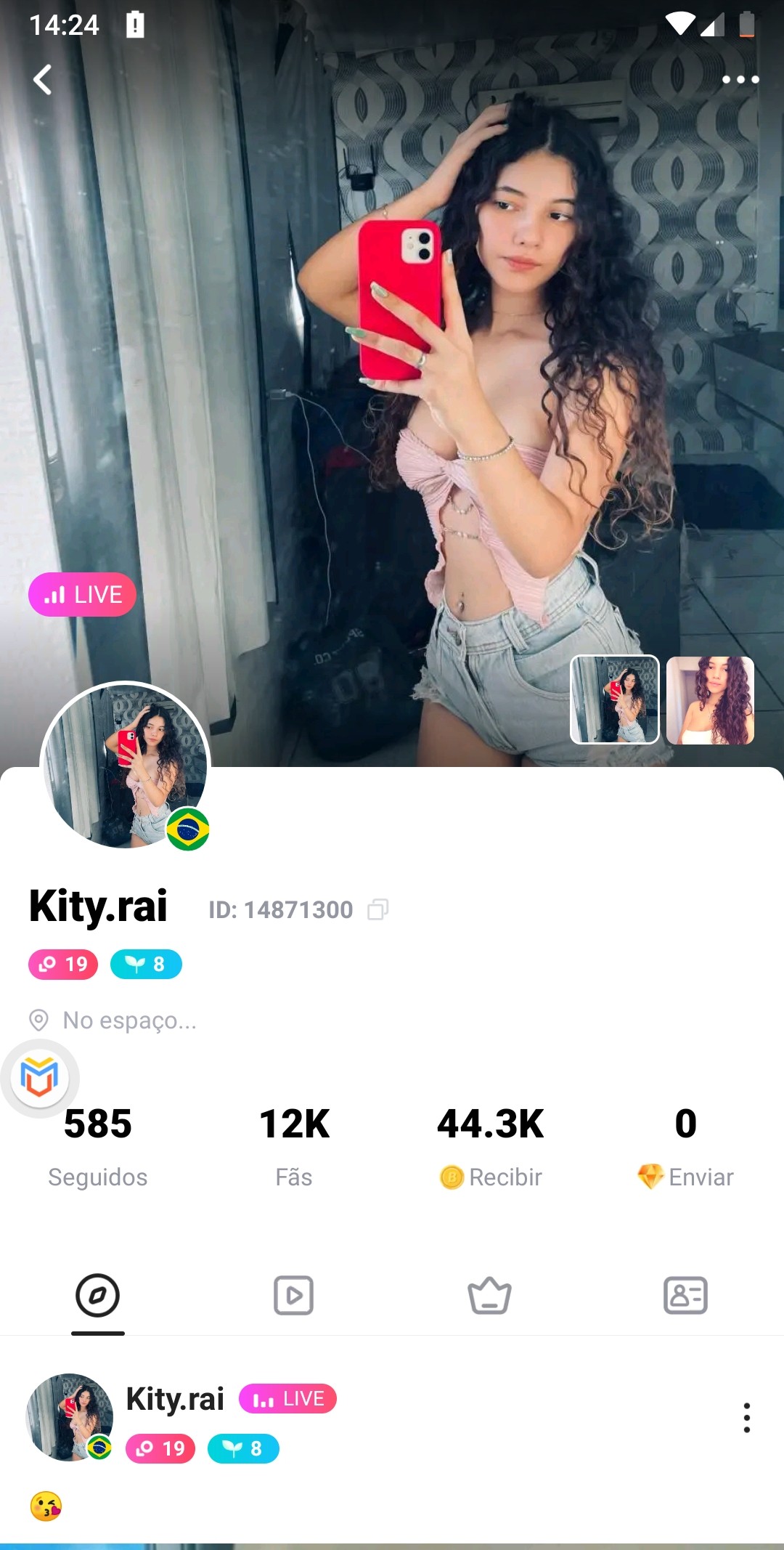Select the second photo thumbnail with curly hair

[710, 700]
